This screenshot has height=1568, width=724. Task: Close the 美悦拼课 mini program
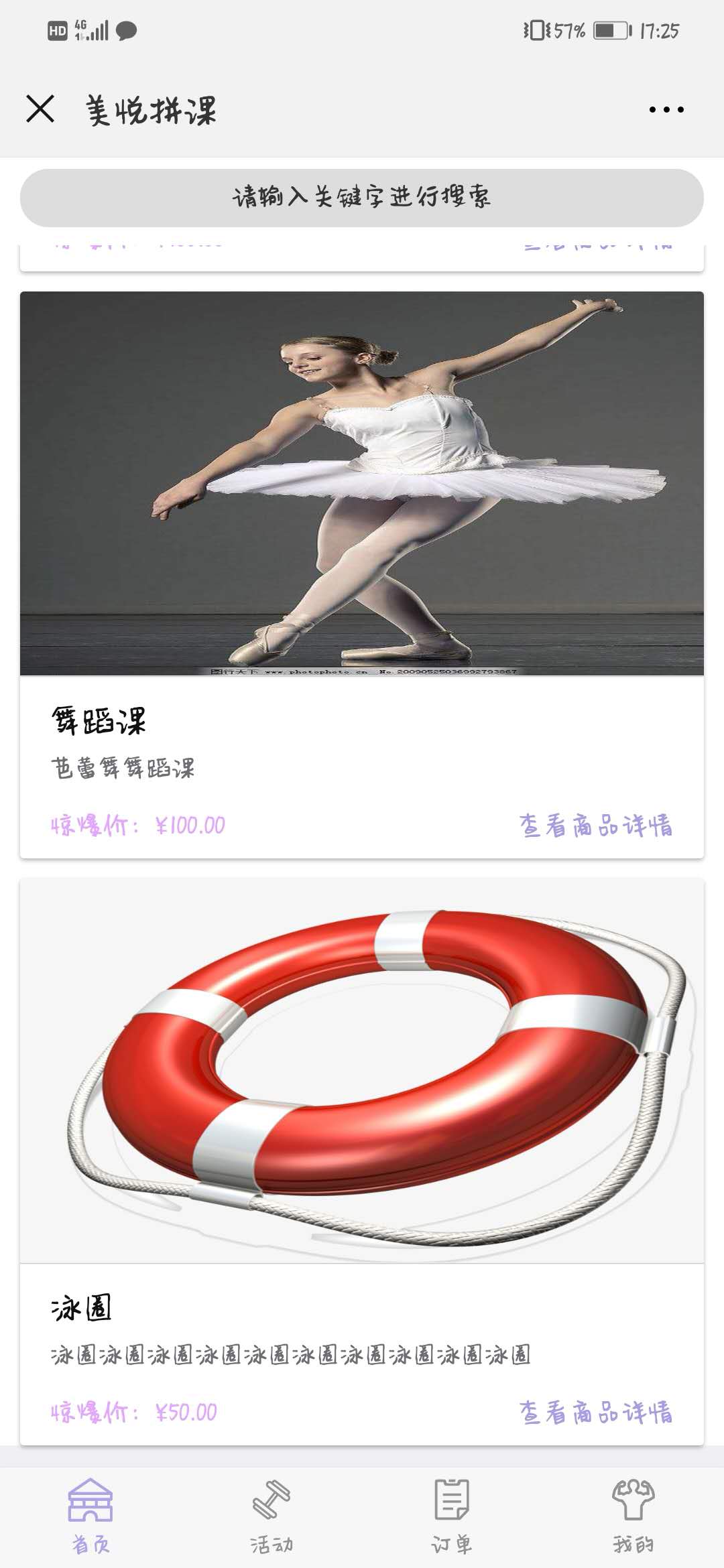click(x=40, y=109)
